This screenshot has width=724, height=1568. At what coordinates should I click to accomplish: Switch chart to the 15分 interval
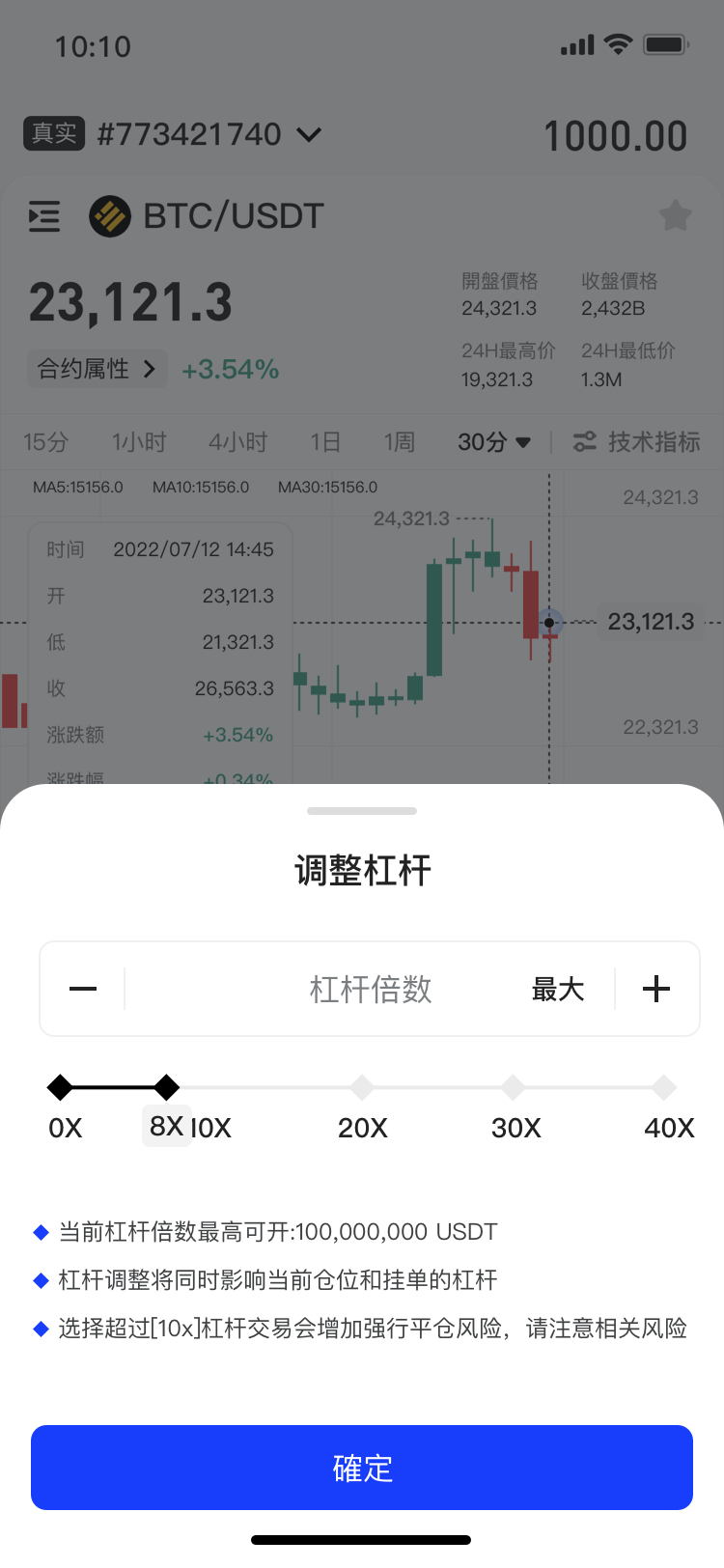(x=45, y=442)
